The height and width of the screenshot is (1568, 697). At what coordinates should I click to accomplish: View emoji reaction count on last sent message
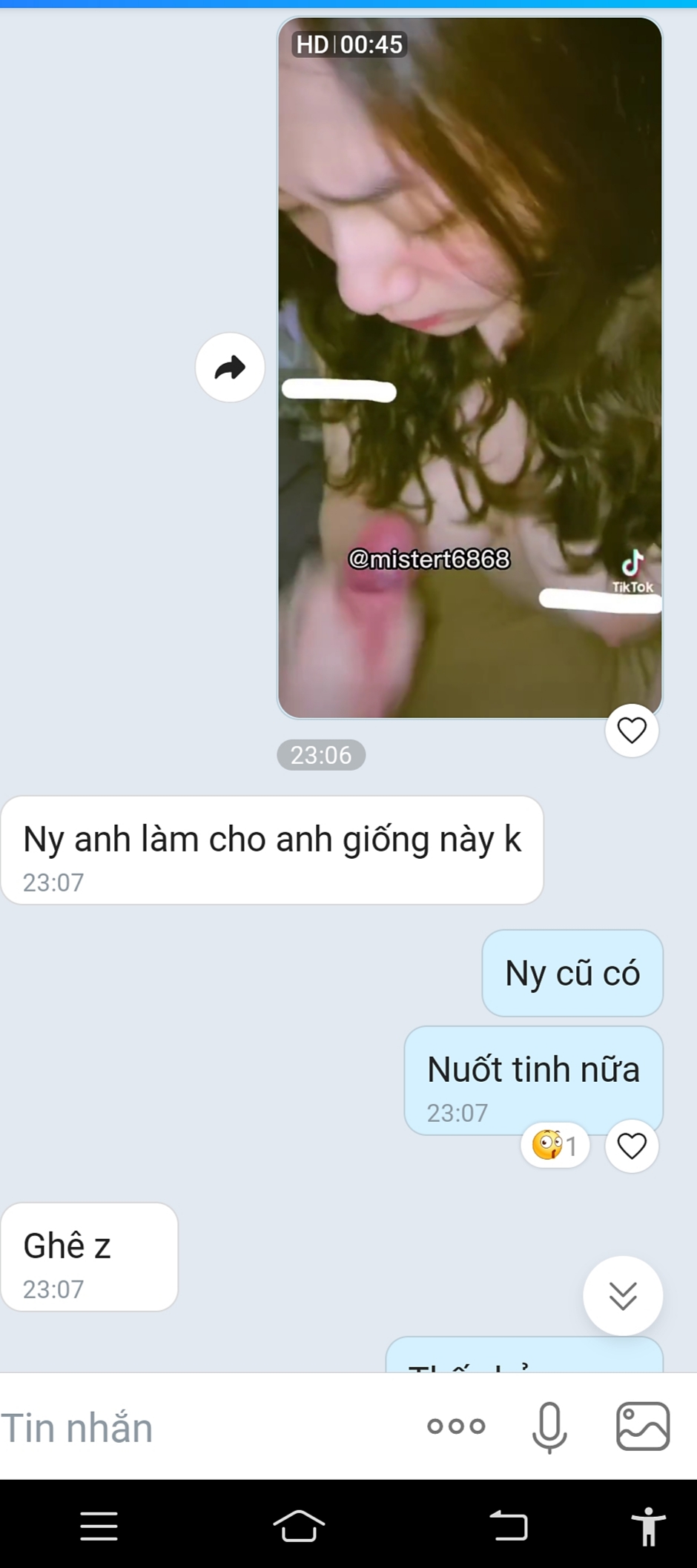click(x=555, y=1146)
